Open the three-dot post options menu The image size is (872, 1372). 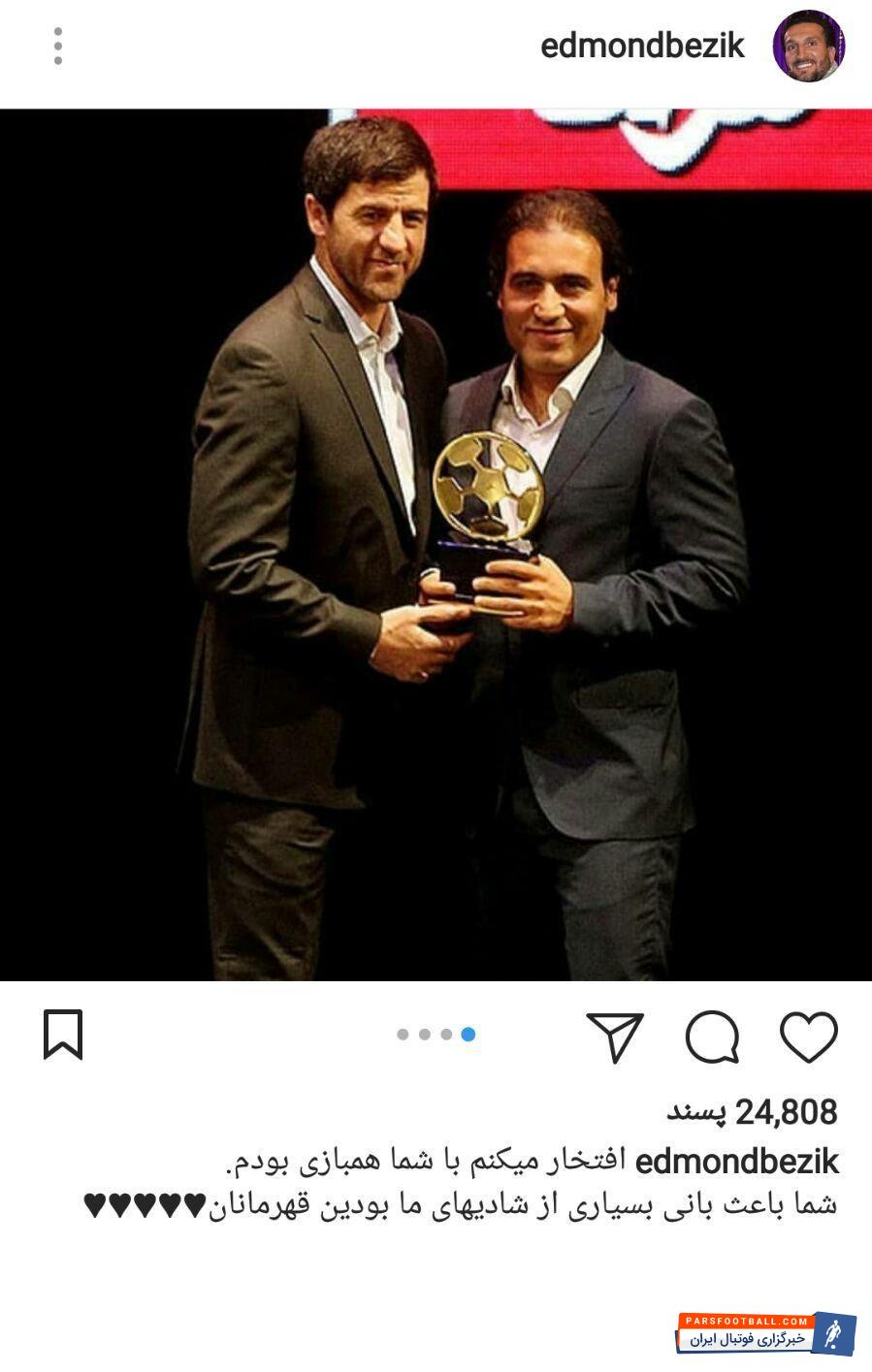coord(58,47)
